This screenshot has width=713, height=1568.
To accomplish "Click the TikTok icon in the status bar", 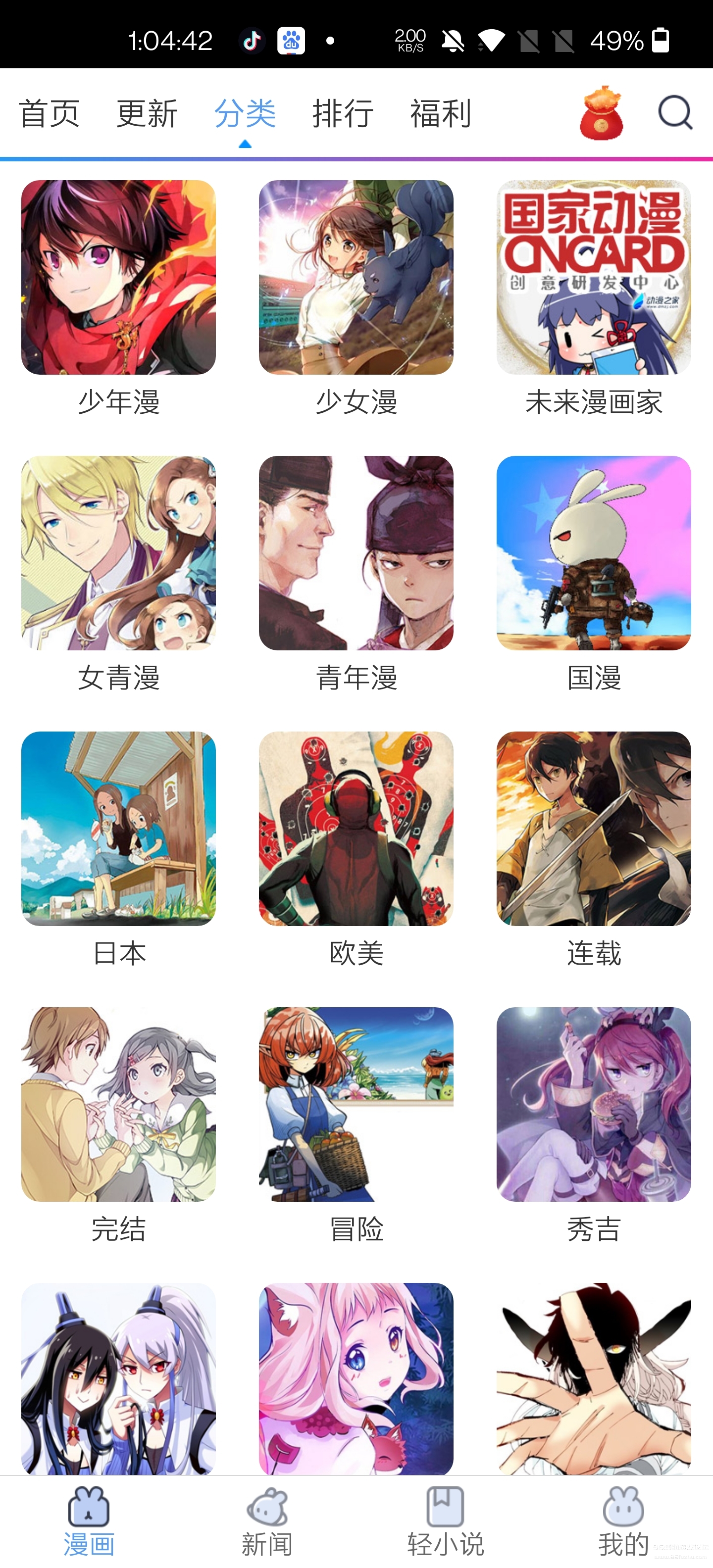I will 253,40.
